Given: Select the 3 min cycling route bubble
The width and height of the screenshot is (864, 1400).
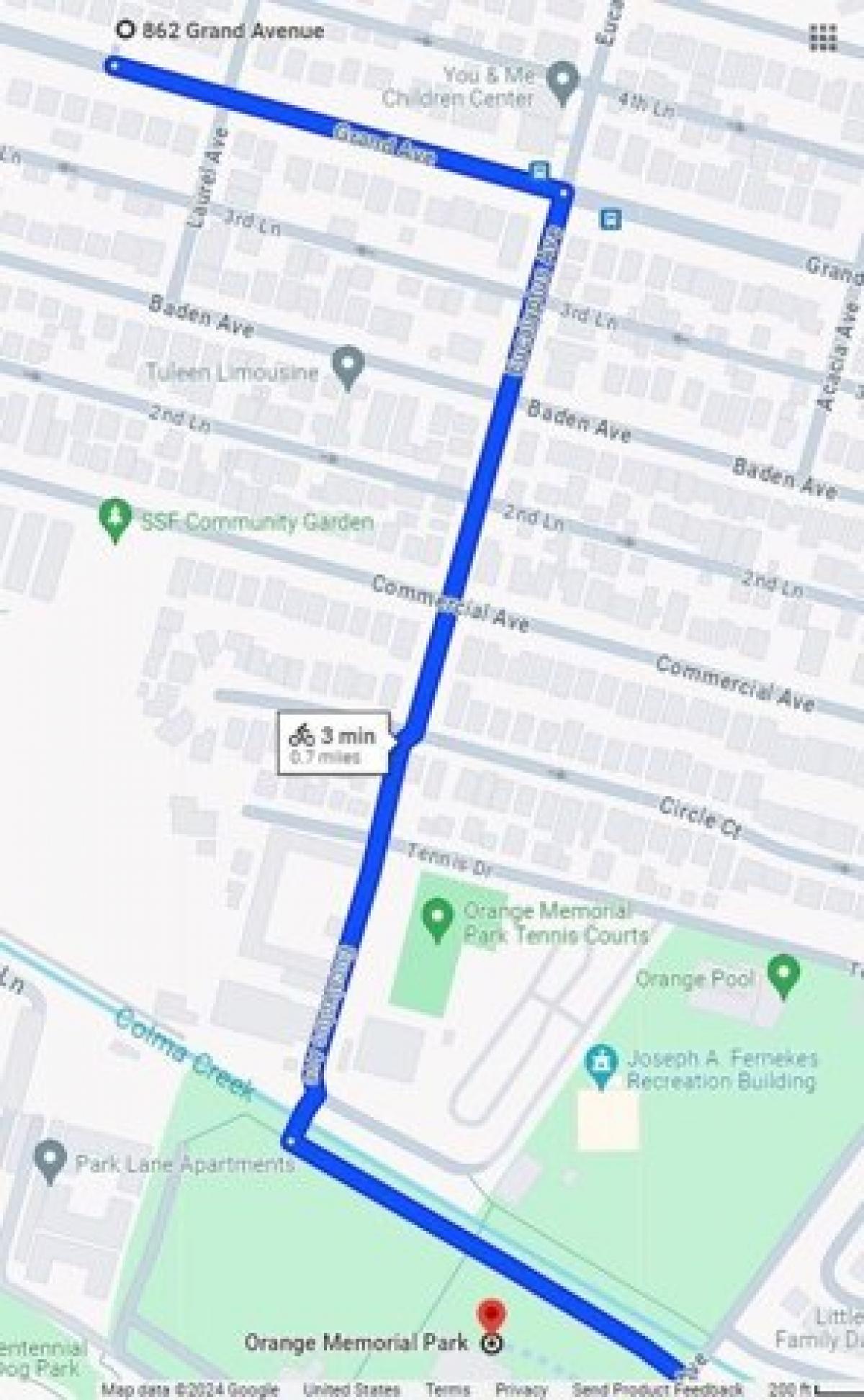Looking at the screenshot, I should pyautogui.click(x=333, y=744).
